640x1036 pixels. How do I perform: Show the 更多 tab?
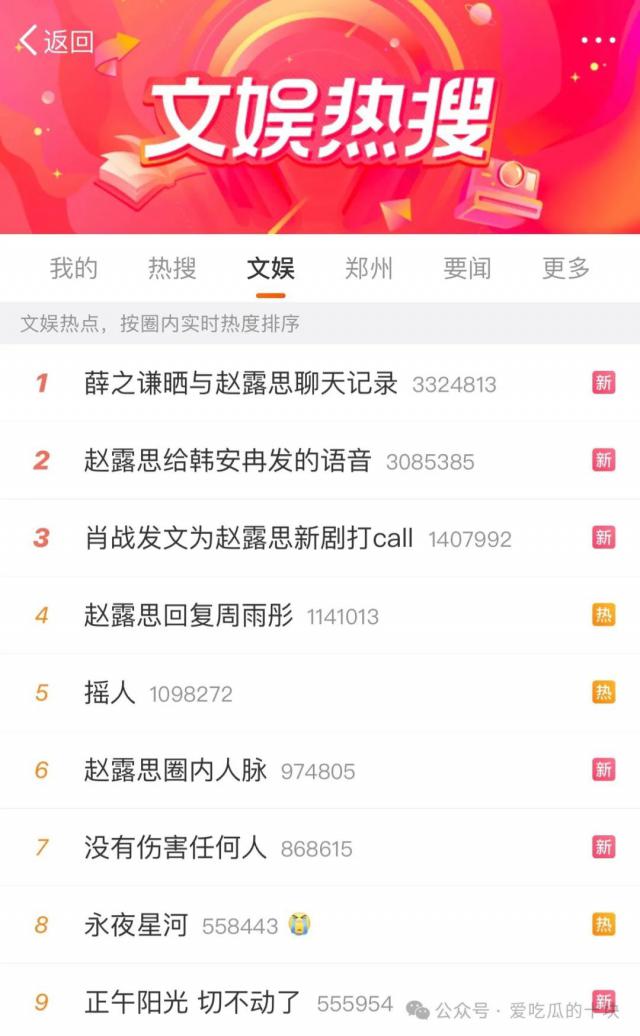(x=566, y=268)
